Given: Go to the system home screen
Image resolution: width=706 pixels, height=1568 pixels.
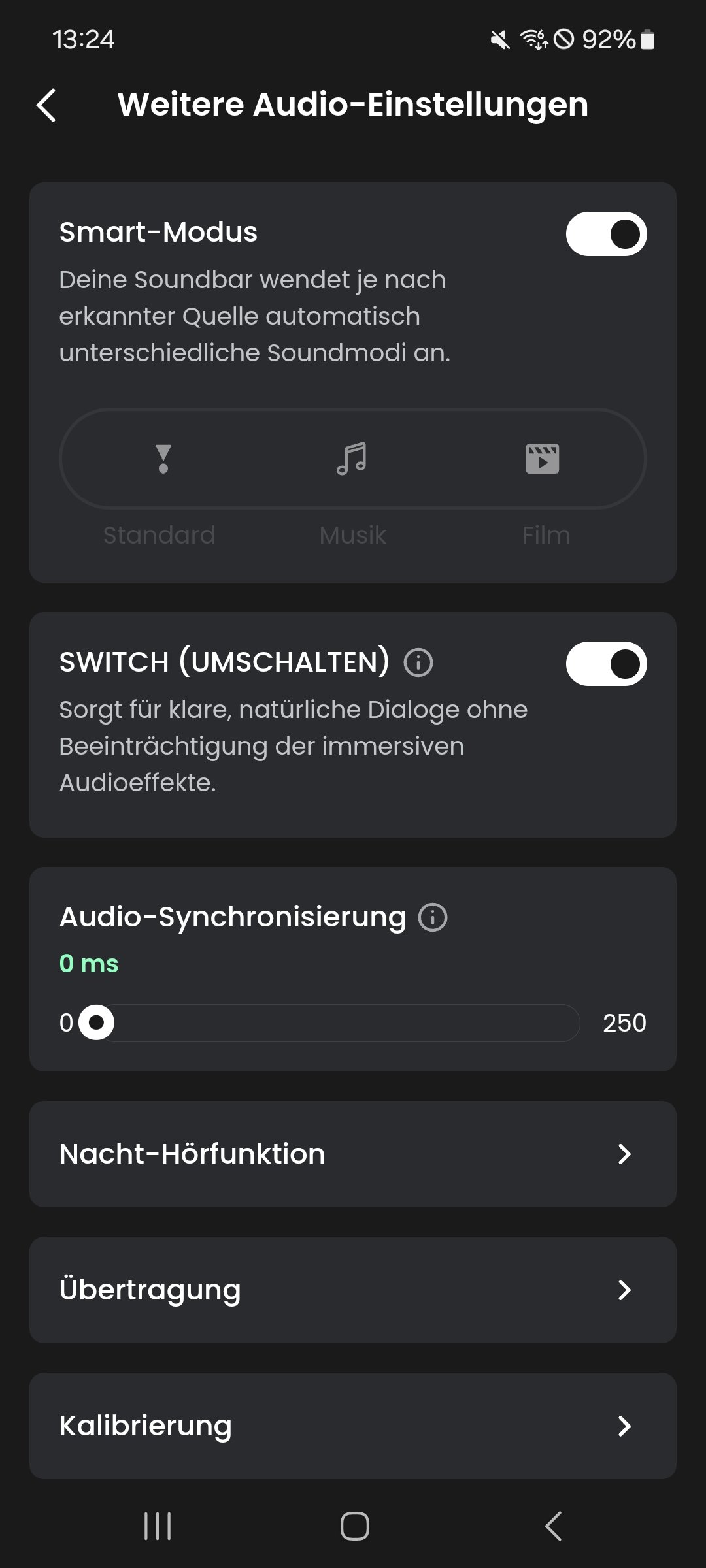Looking at the screenshot, I should [x=354, y=1527].
